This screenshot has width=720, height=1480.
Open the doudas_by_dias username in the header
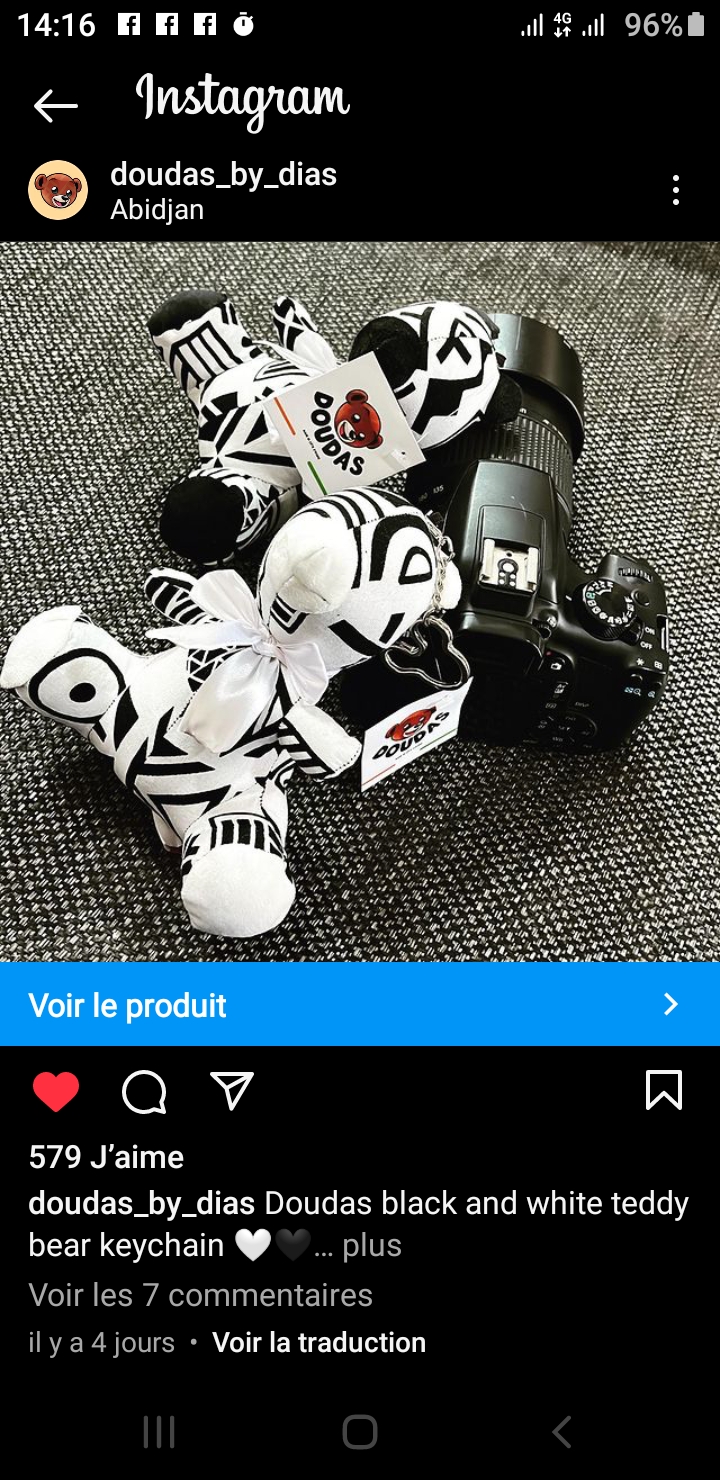(x=223, y=174)
